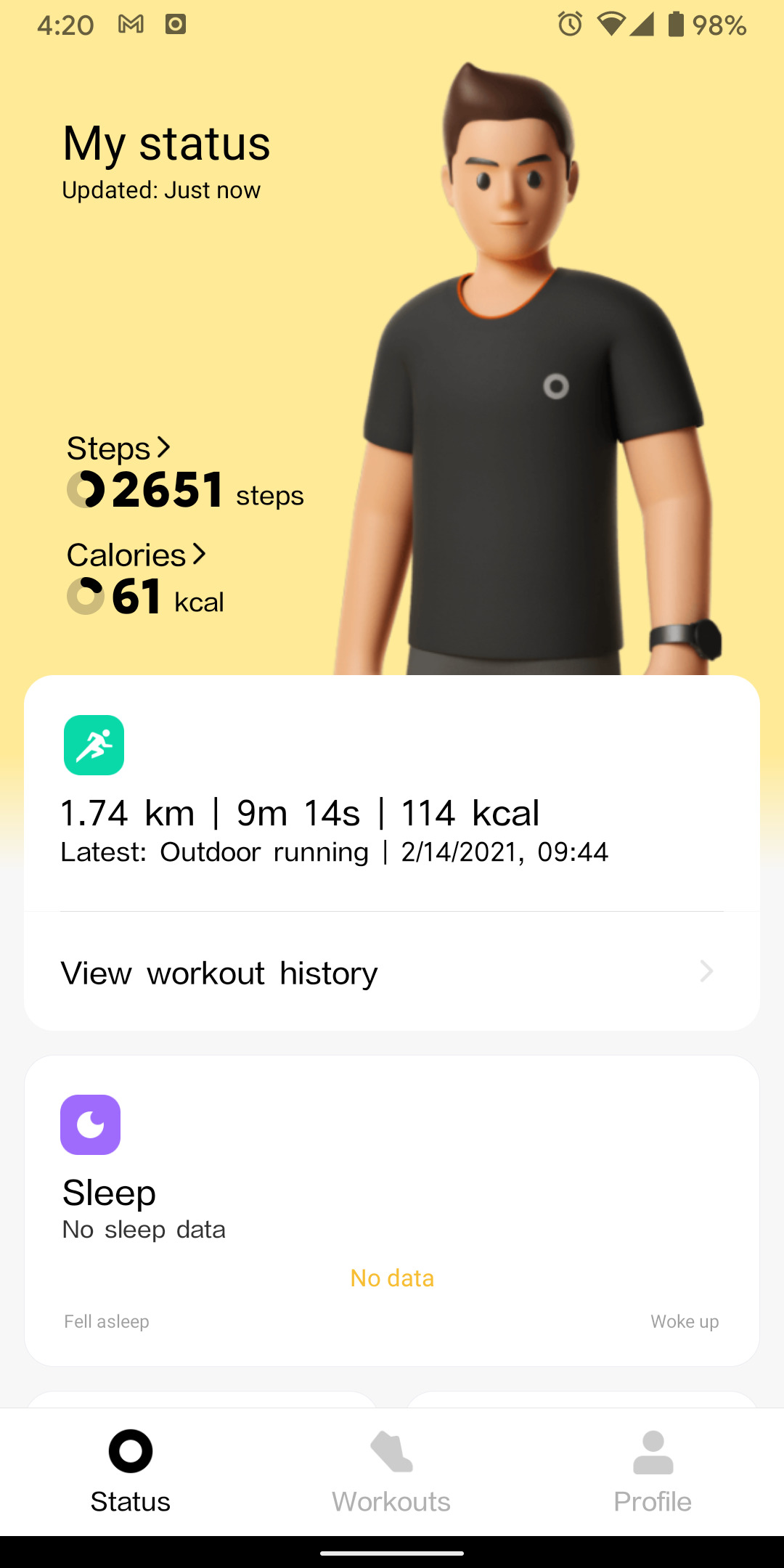
Task: Switch to the Workouts tab
Action: [x=391, y=1472]
